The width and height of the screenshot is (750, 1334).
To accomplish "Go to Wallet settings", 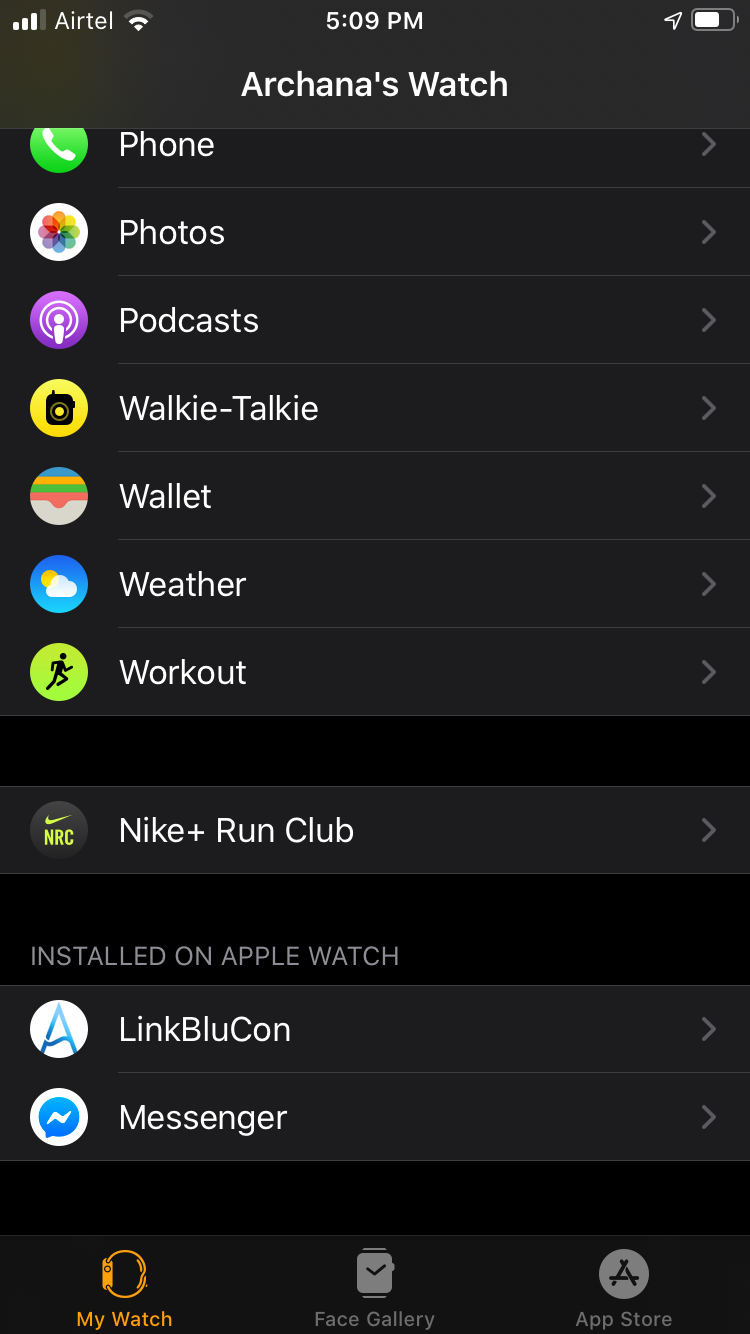I will point(375,496).
